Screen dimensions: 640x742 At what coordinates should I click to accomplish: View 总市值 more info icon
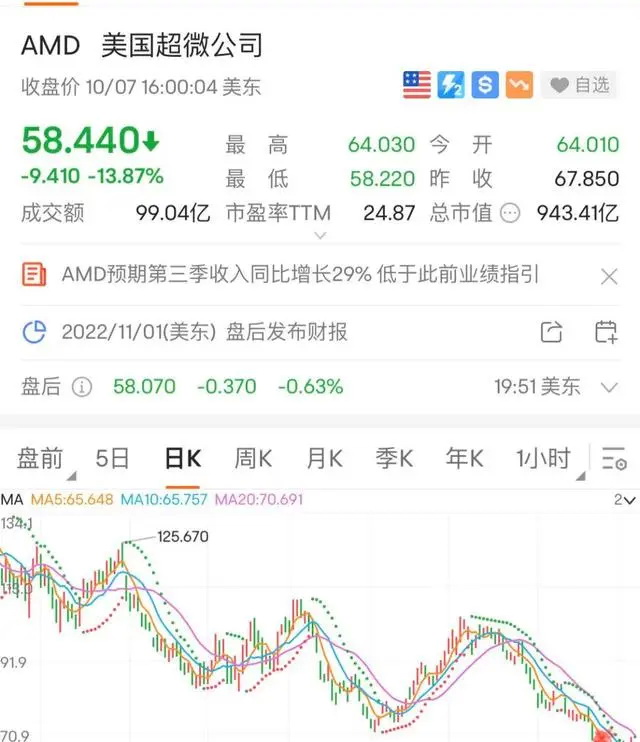point(511,213)
